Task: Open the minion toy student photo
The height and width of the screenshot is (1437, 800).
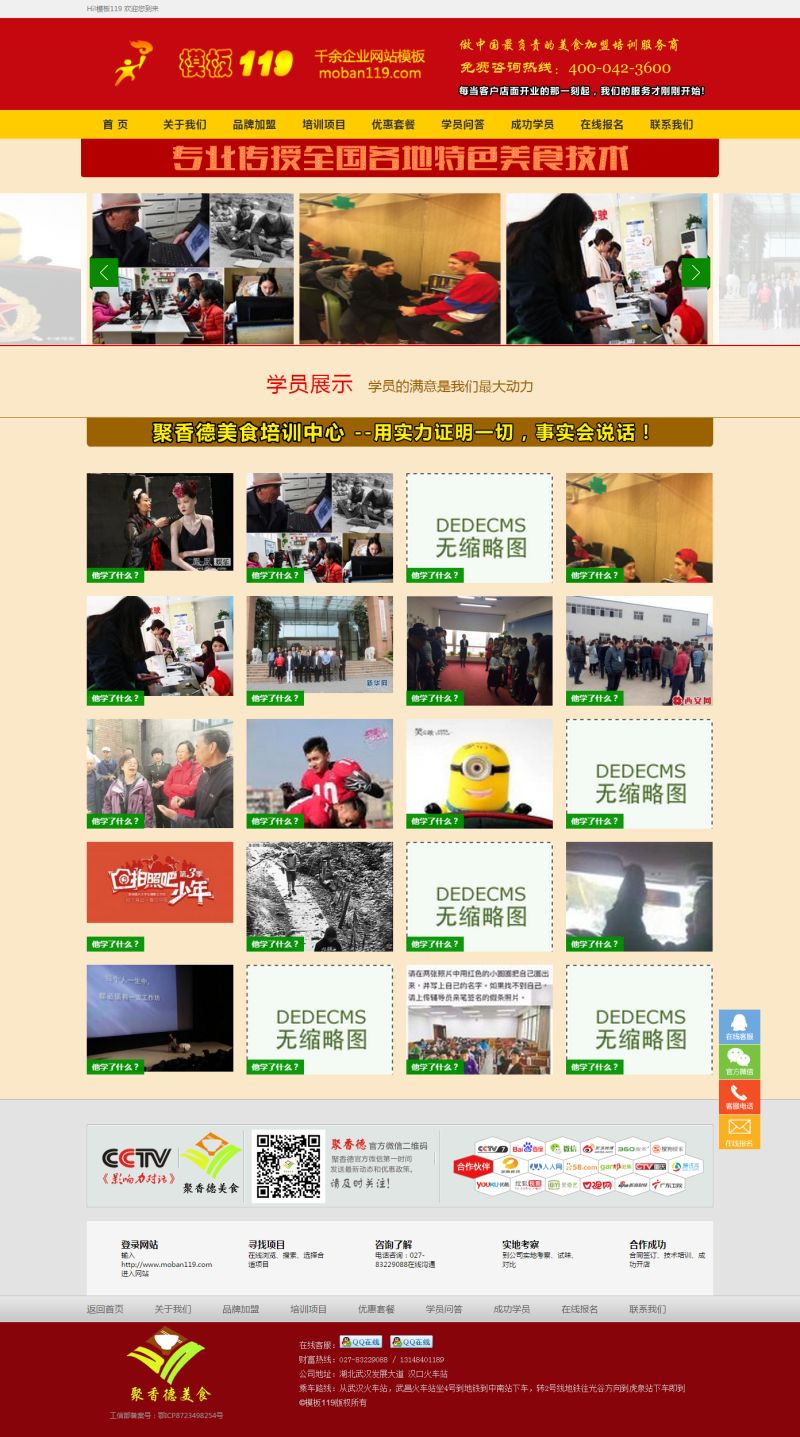Action: (479, 773)
